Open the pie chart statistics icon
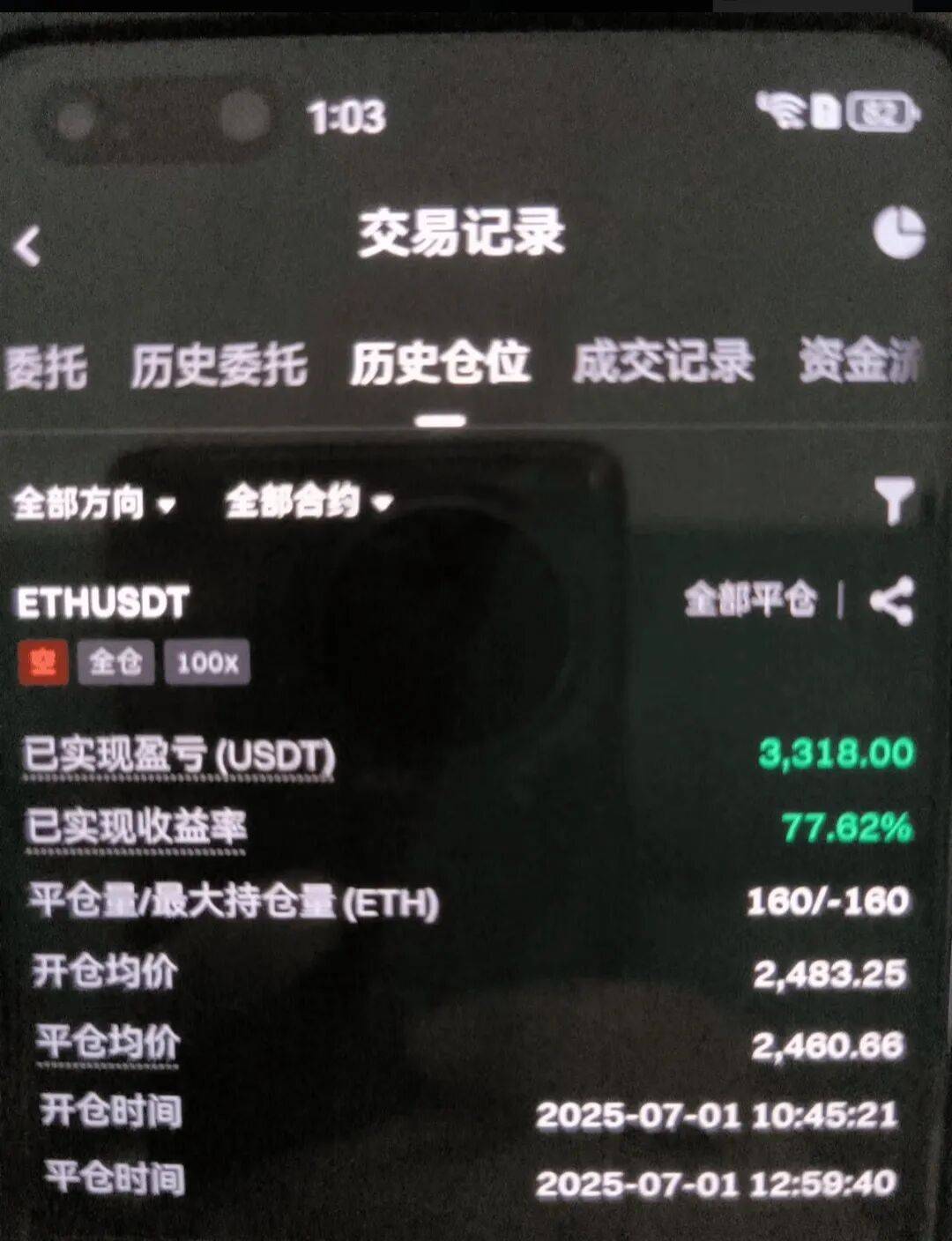This screenshot has width=952, height=1241. click(x=898, y=234)
